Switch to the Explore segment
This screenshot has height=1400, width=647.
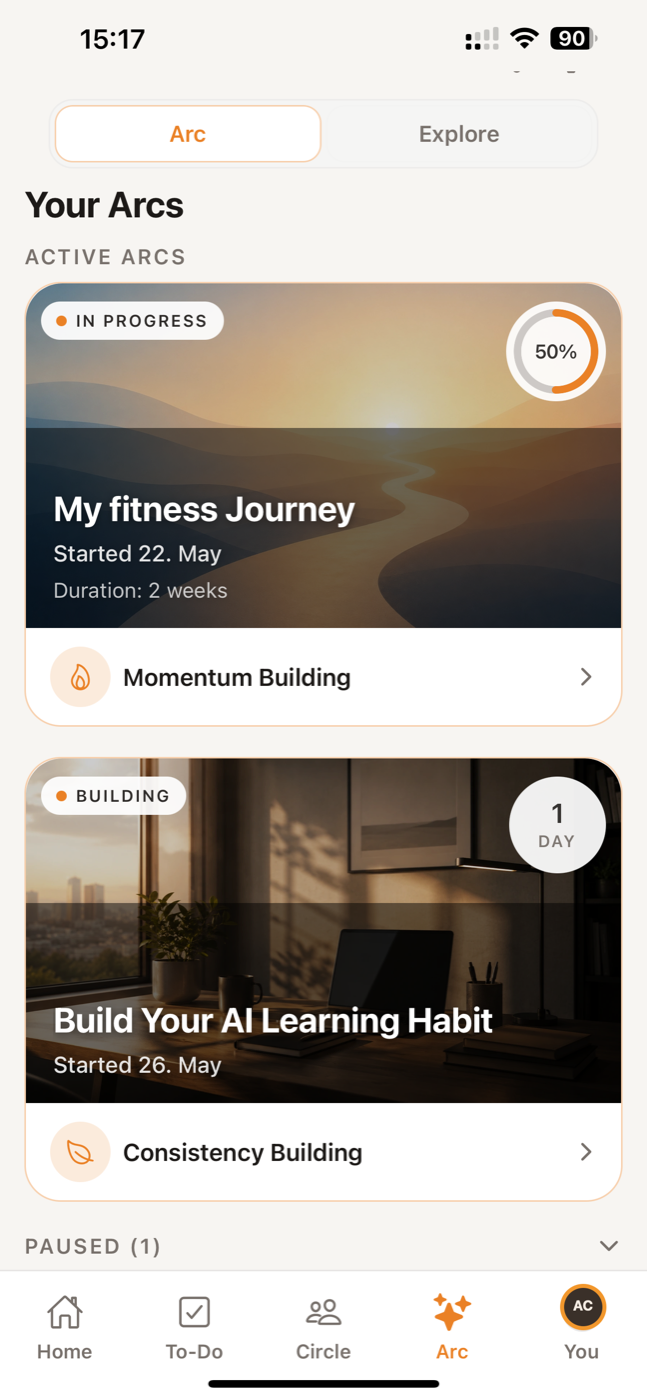[x=459, y=134]
